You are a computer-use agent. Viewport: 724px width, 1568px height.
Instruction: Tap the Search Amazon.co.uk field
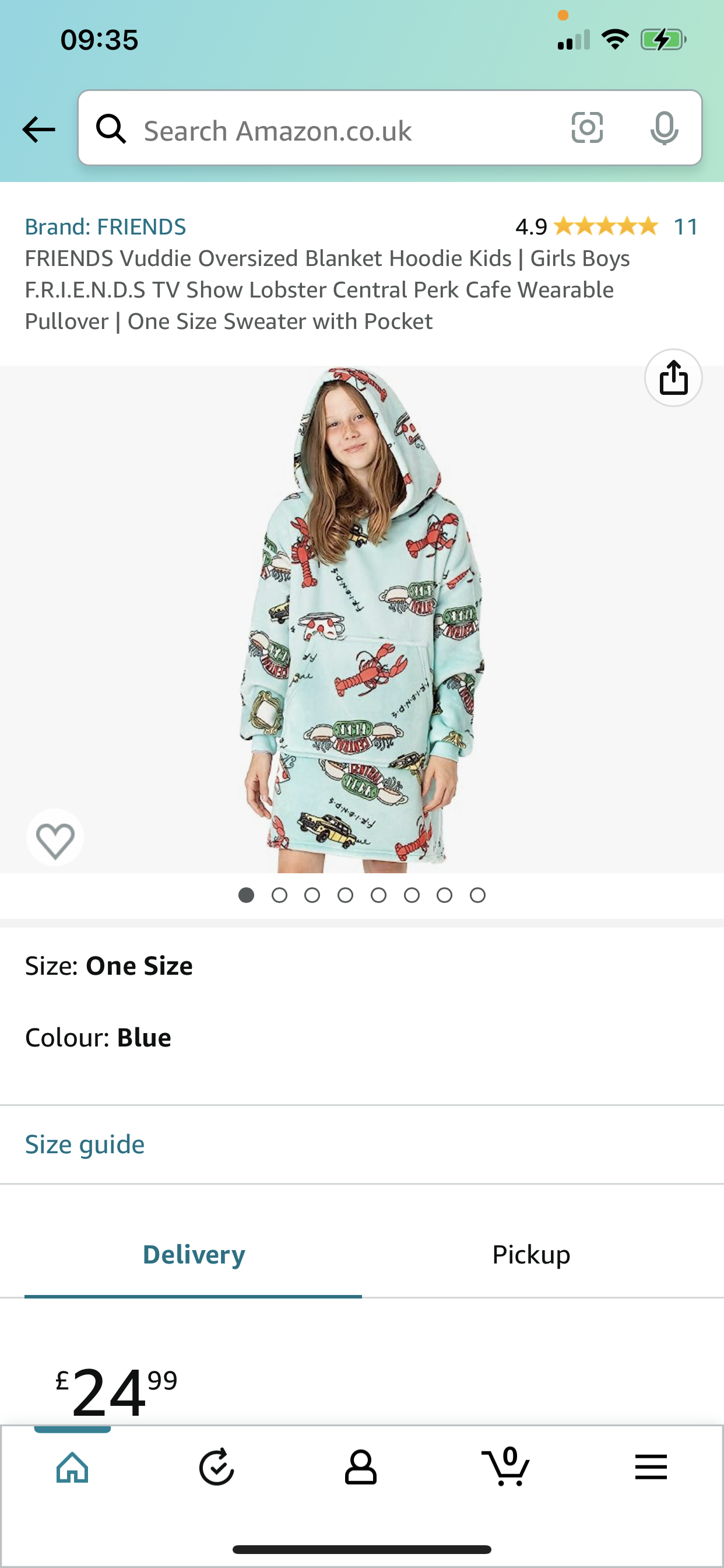point(340,130)
